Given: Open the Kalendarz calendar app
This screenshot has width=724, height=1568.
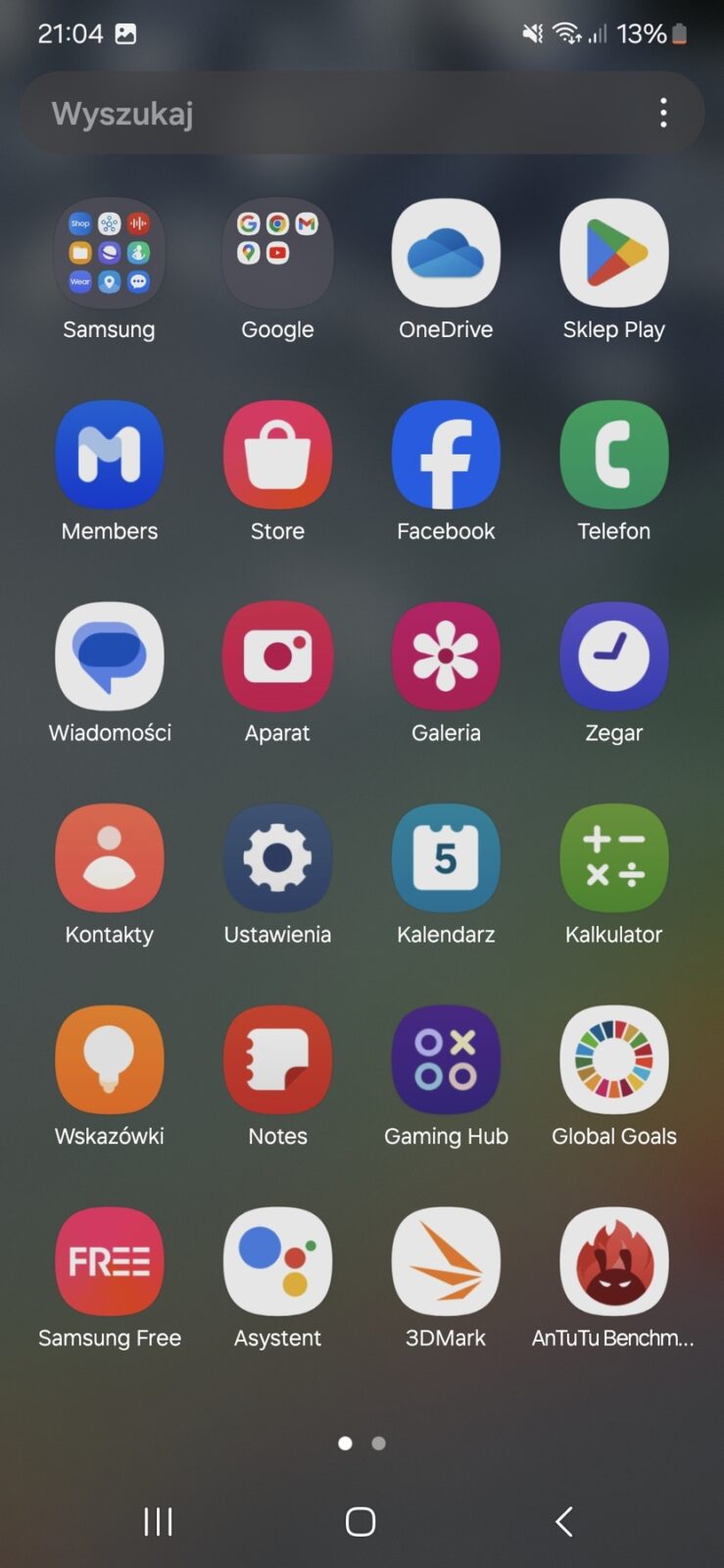Looking at the screenshot, I should pyautogui.click(x=446, y=858).
